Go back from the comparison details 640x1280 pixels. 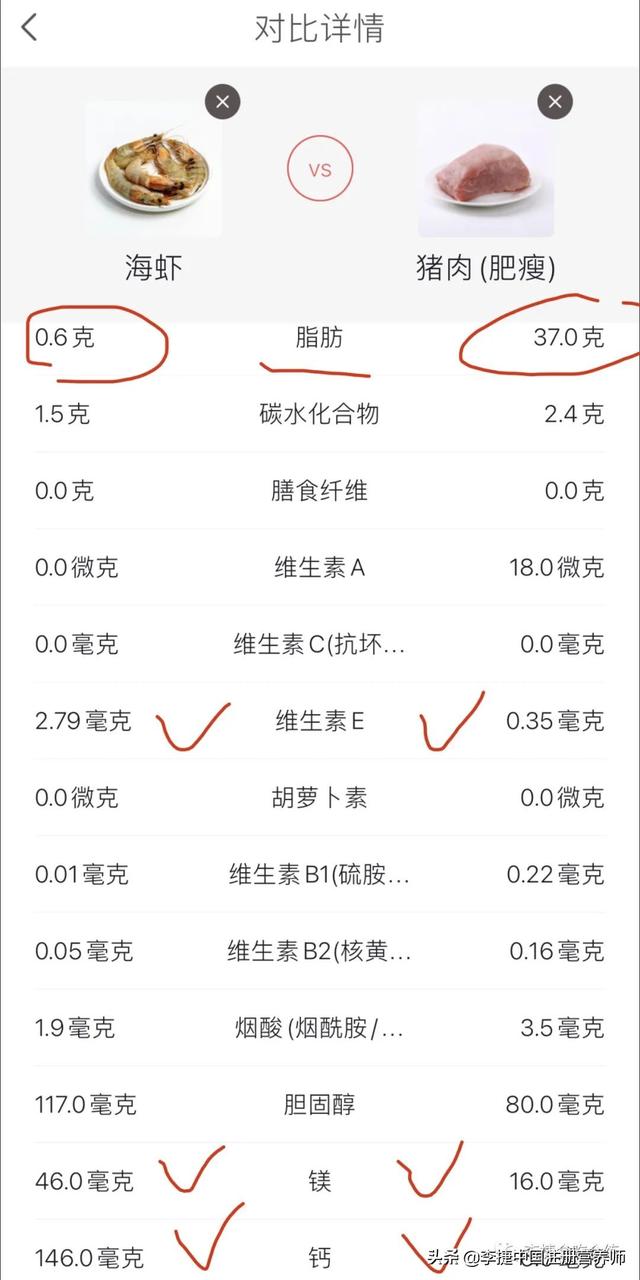coord(29,28)
